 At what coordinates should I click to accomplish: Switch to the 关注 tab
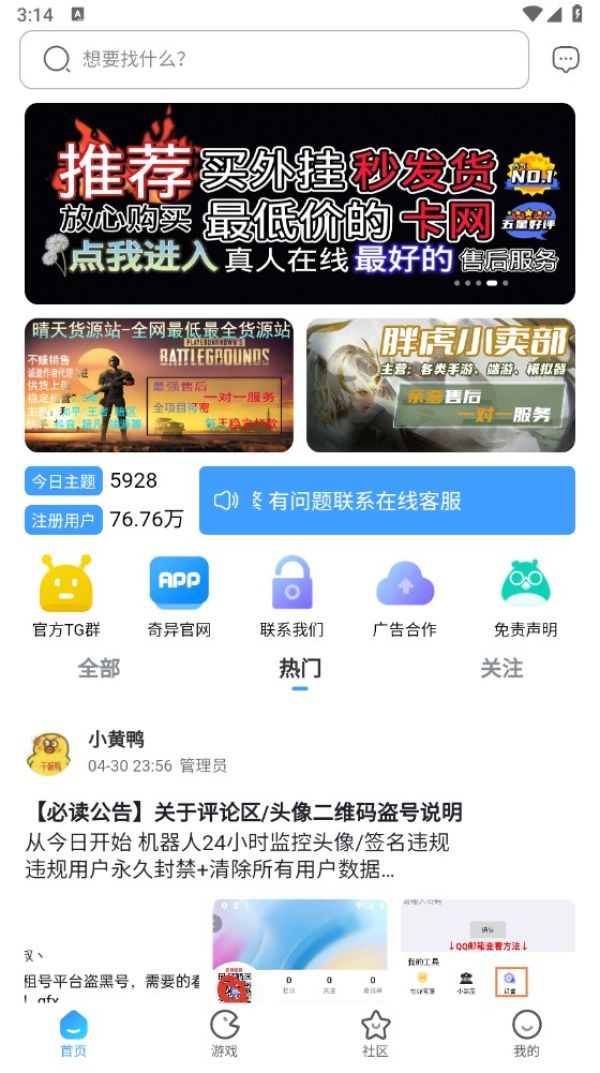pos(501,668)
